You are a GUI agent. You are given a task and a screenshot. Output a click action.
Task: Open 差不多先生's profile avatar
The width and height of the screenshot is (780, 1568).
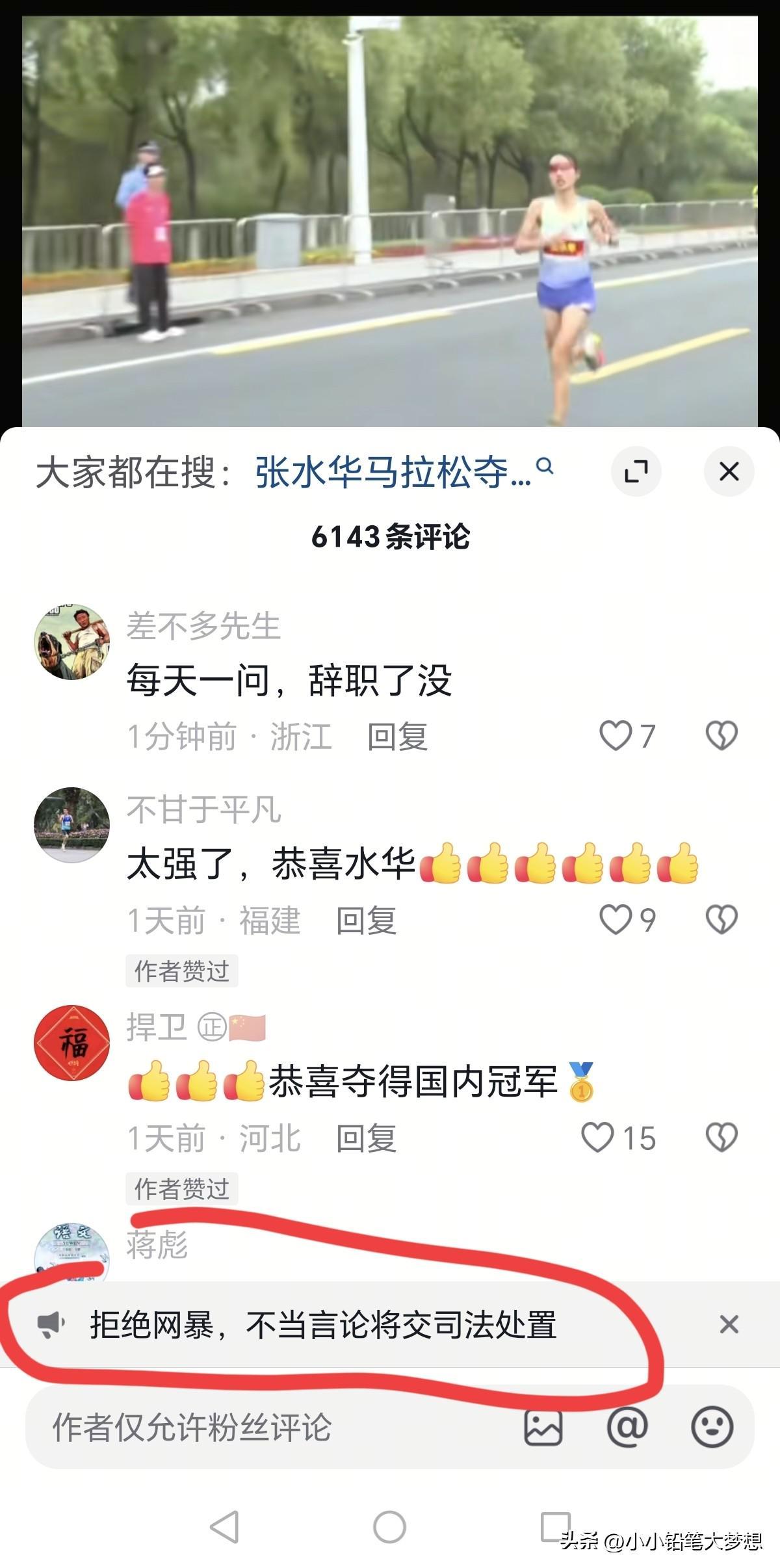point(71,642)
